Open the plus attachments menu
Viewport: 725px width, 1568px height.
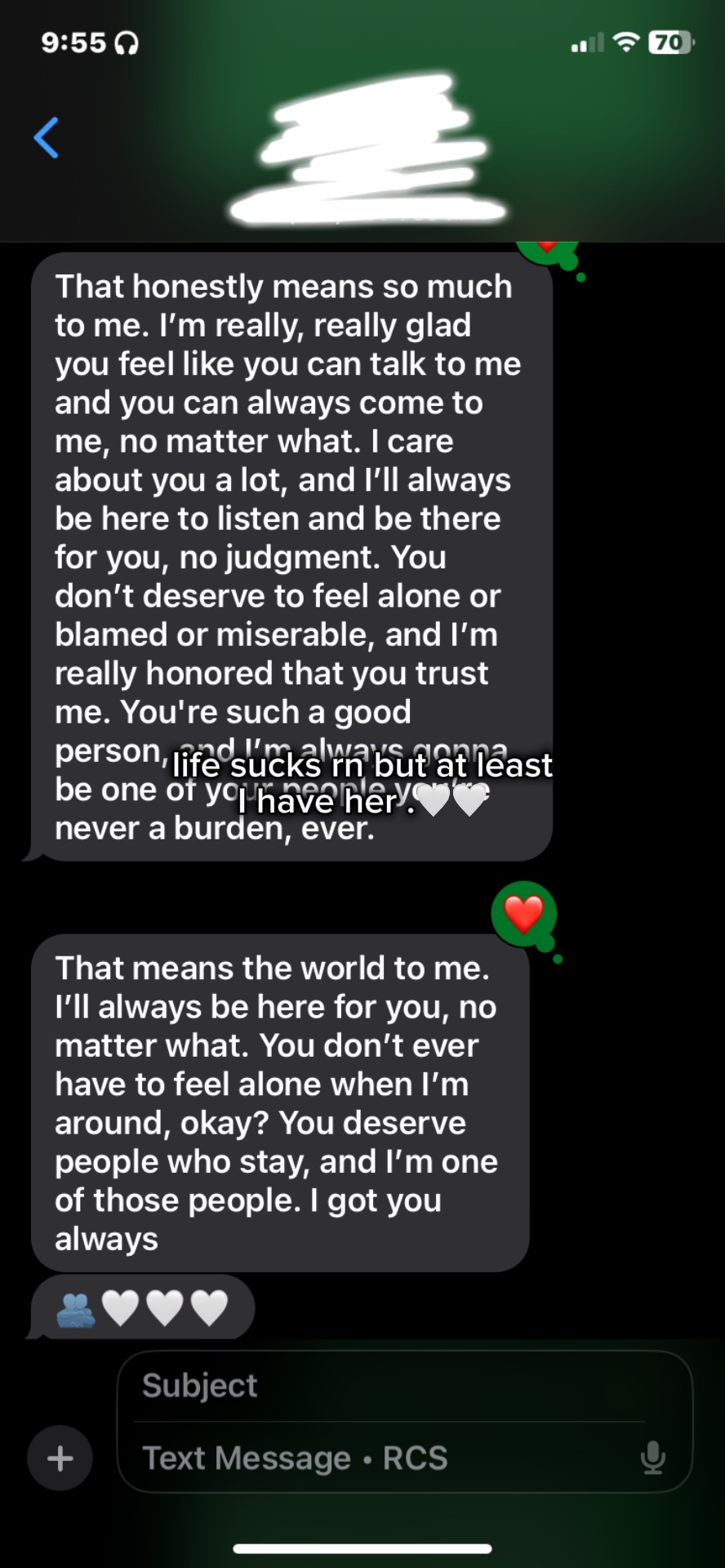point(60,1458)
